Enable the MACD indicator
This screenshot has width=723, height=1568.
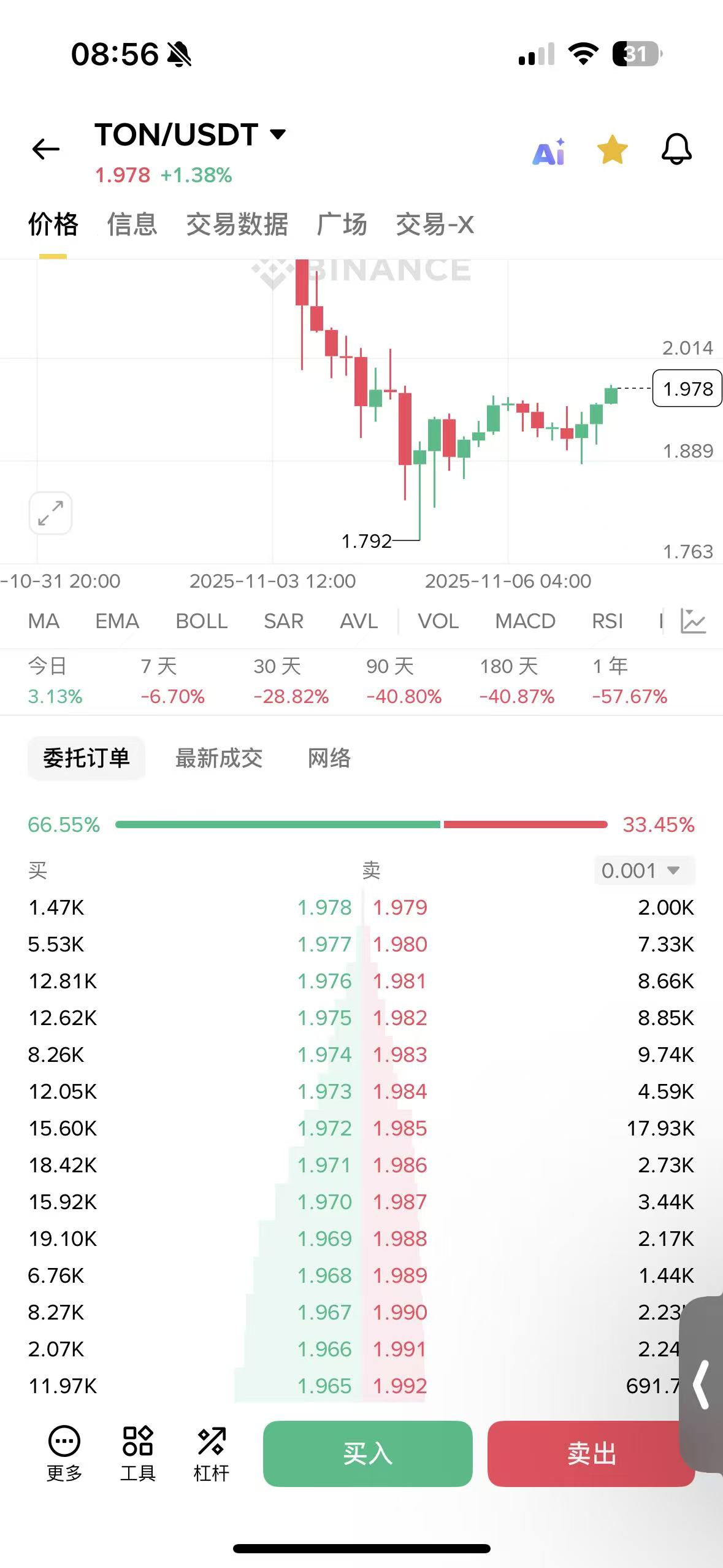point(525,621)
